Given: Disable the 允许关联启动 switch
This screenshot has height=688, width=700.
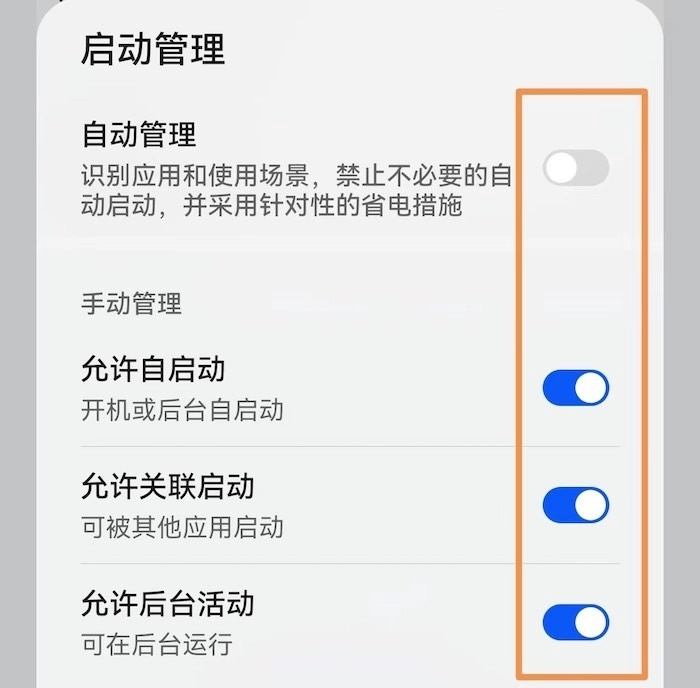Looking at the screenshot, I should (575, 505).
